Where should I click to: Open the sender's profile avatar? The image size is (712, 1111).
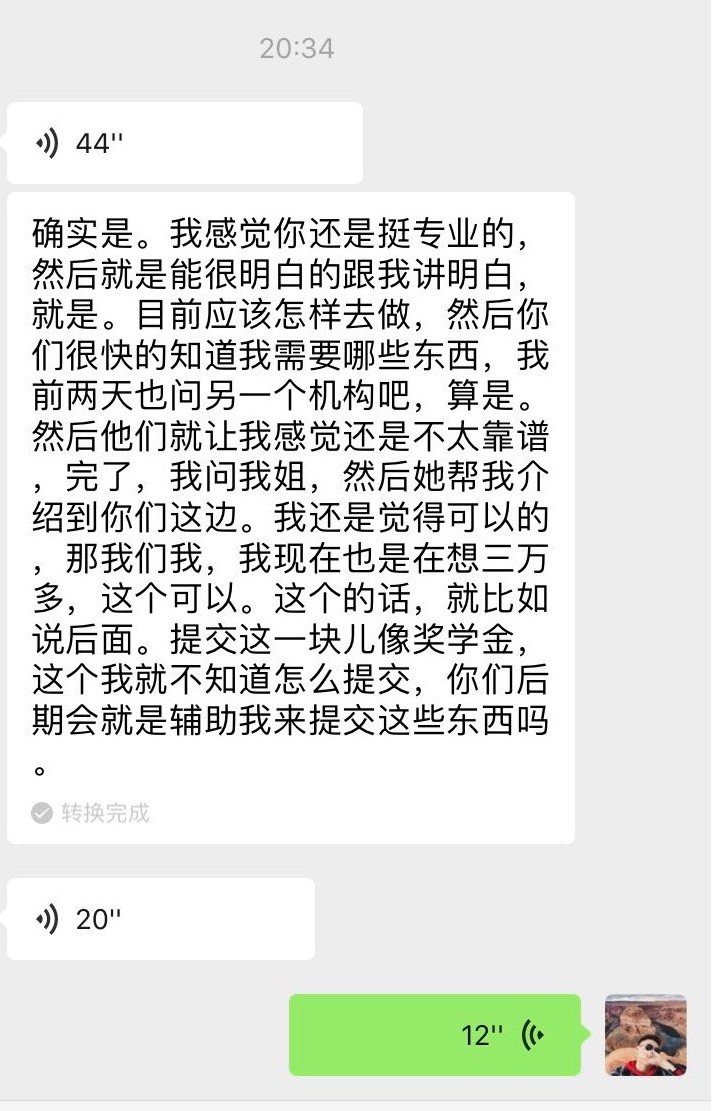pos(646,1035)
